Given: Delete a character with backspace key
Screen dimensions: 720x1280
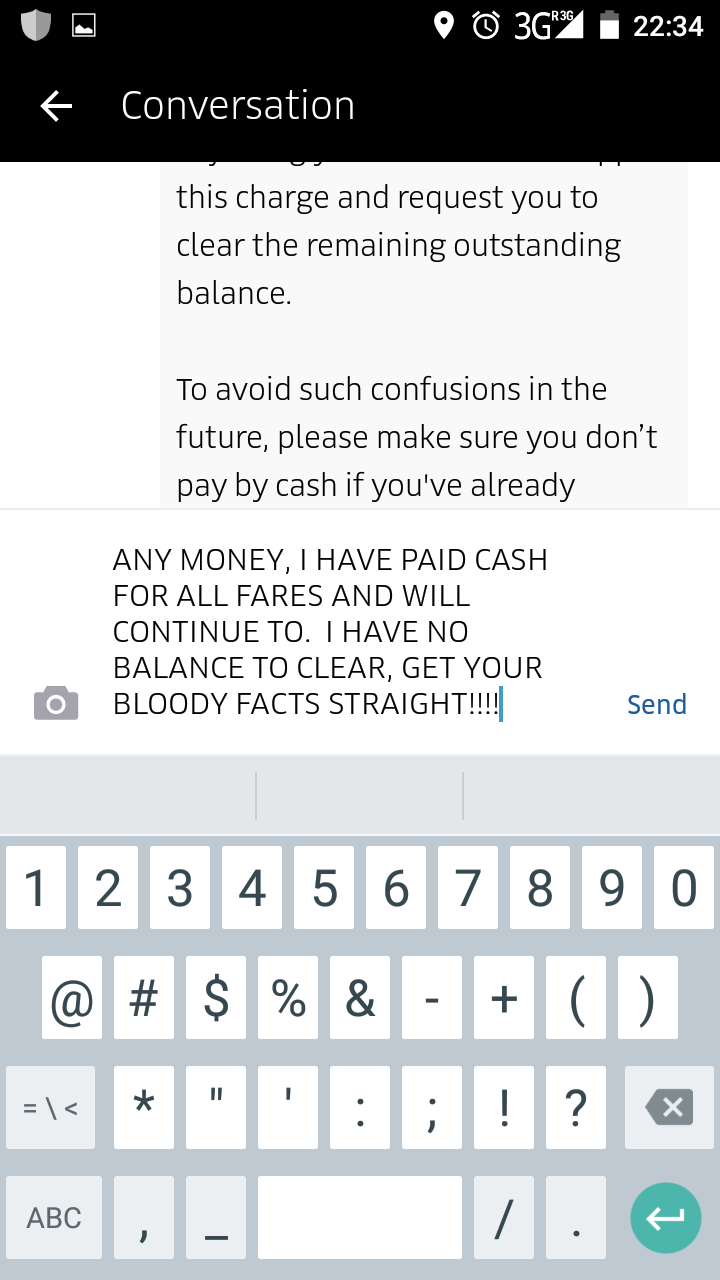Looking at the screenshot, I should click(x=669, y=1107).
